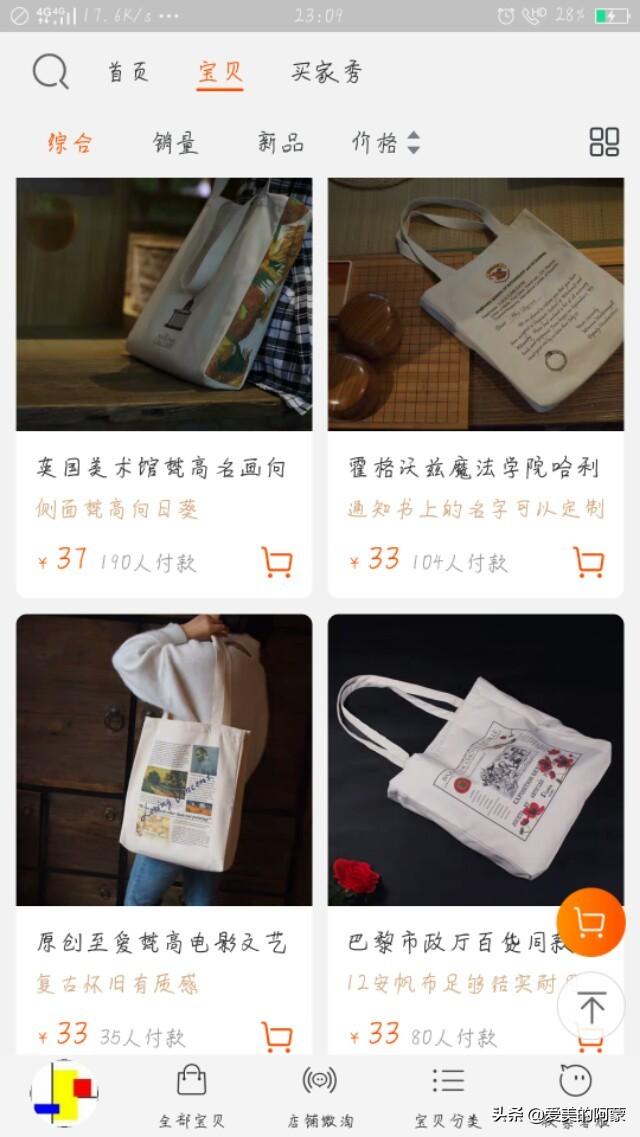Open 店铺微淘 in the bottom bar

pyautogui.click(x=320, y=1095)
